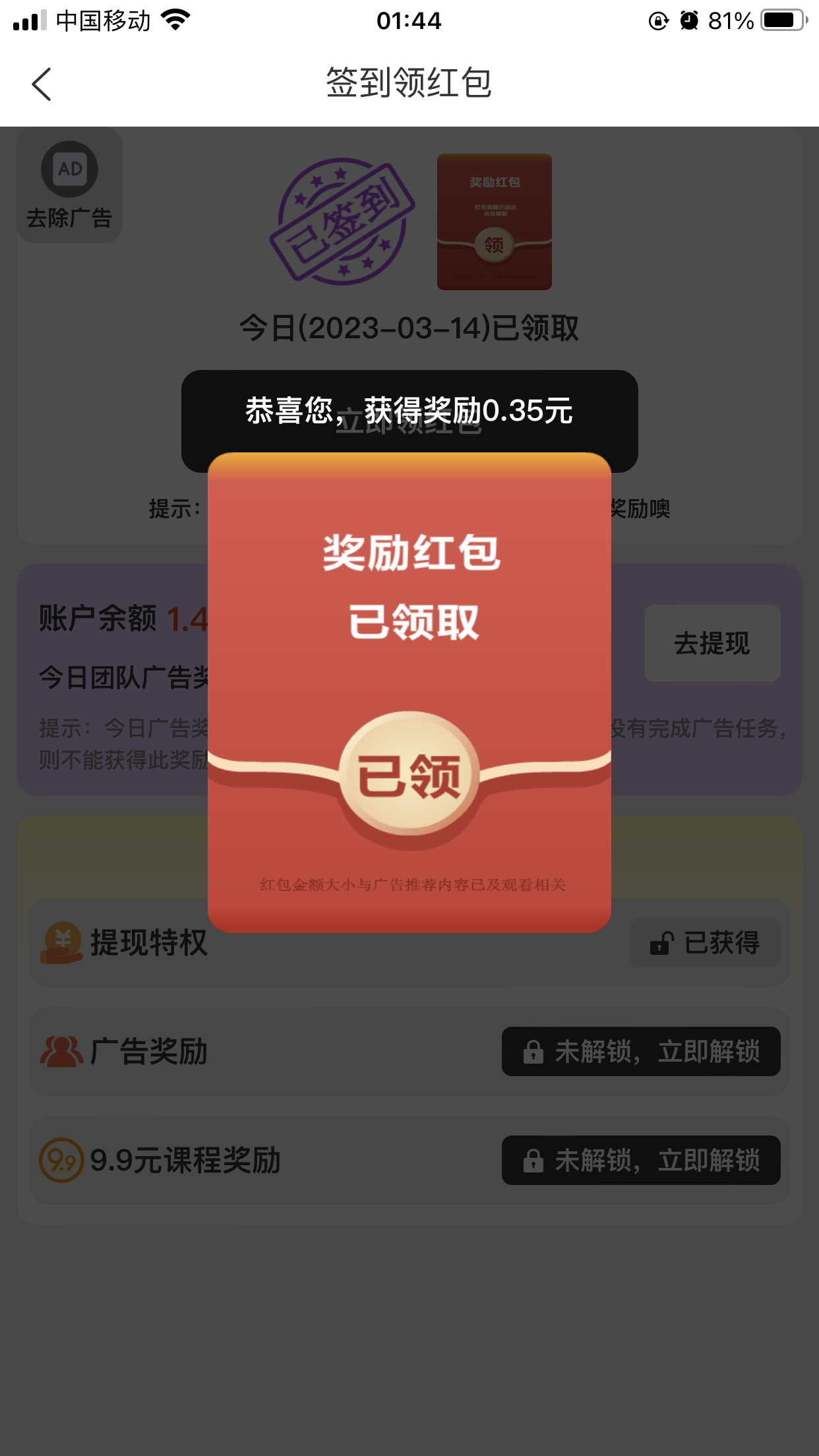Tap 去提现 to withdraw balance
This screenshot has width=819, height=1456.
coord(712,644)
